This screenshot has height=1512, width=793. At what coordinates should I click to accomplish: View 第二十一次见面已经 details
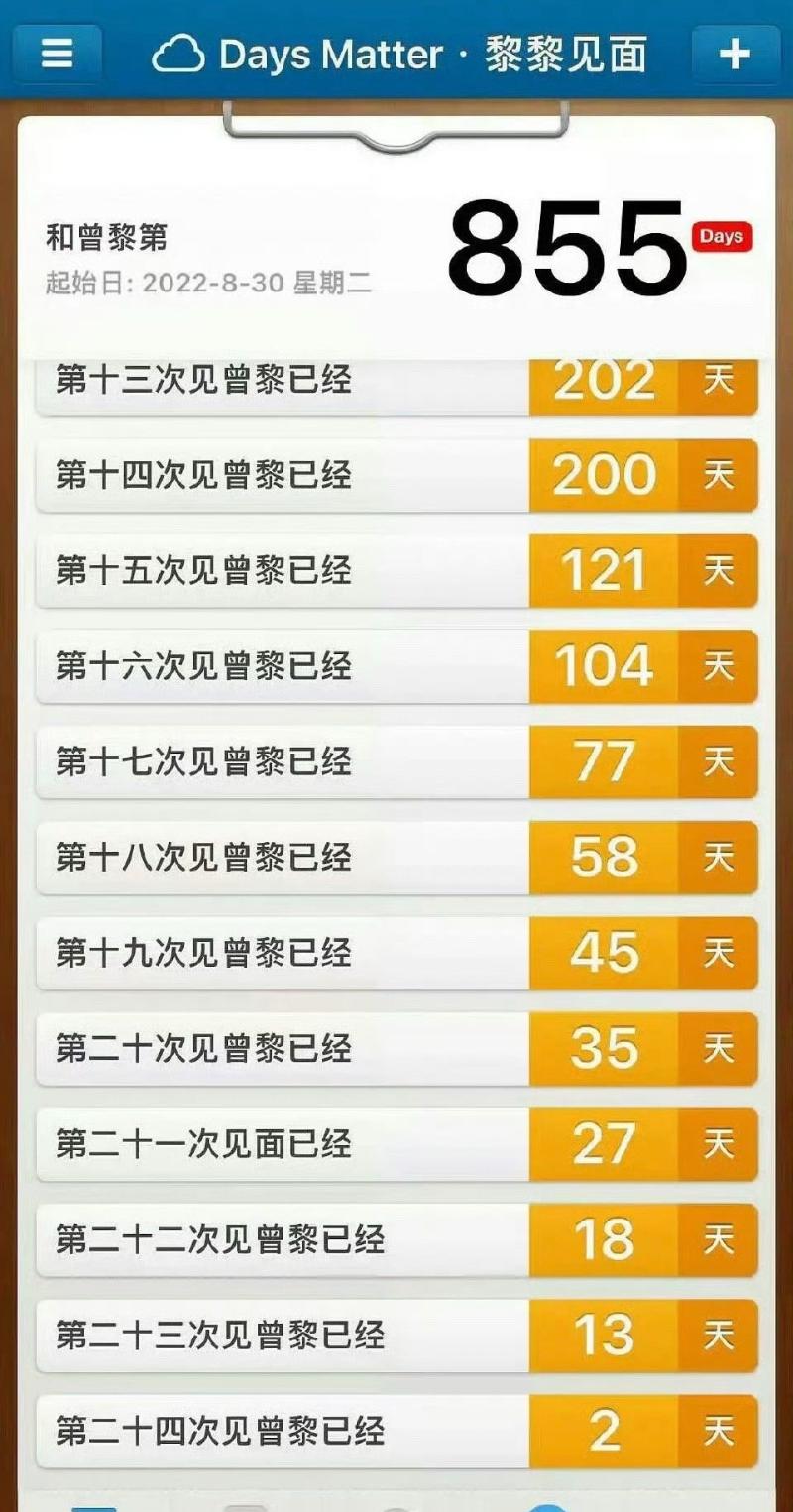tap(396, 1144)
